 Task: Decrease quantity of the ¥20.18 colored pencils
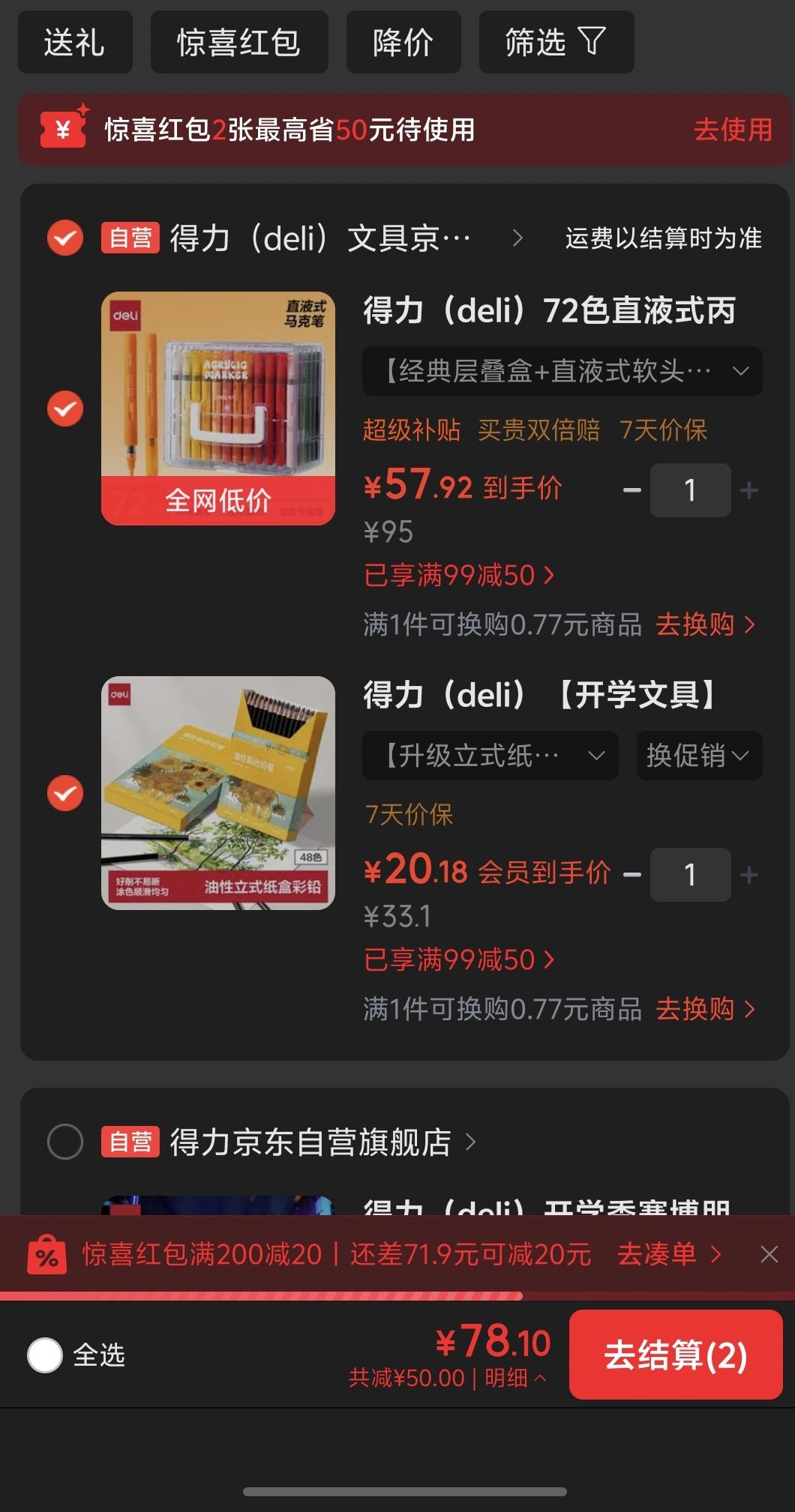click(x=632, y=875)
